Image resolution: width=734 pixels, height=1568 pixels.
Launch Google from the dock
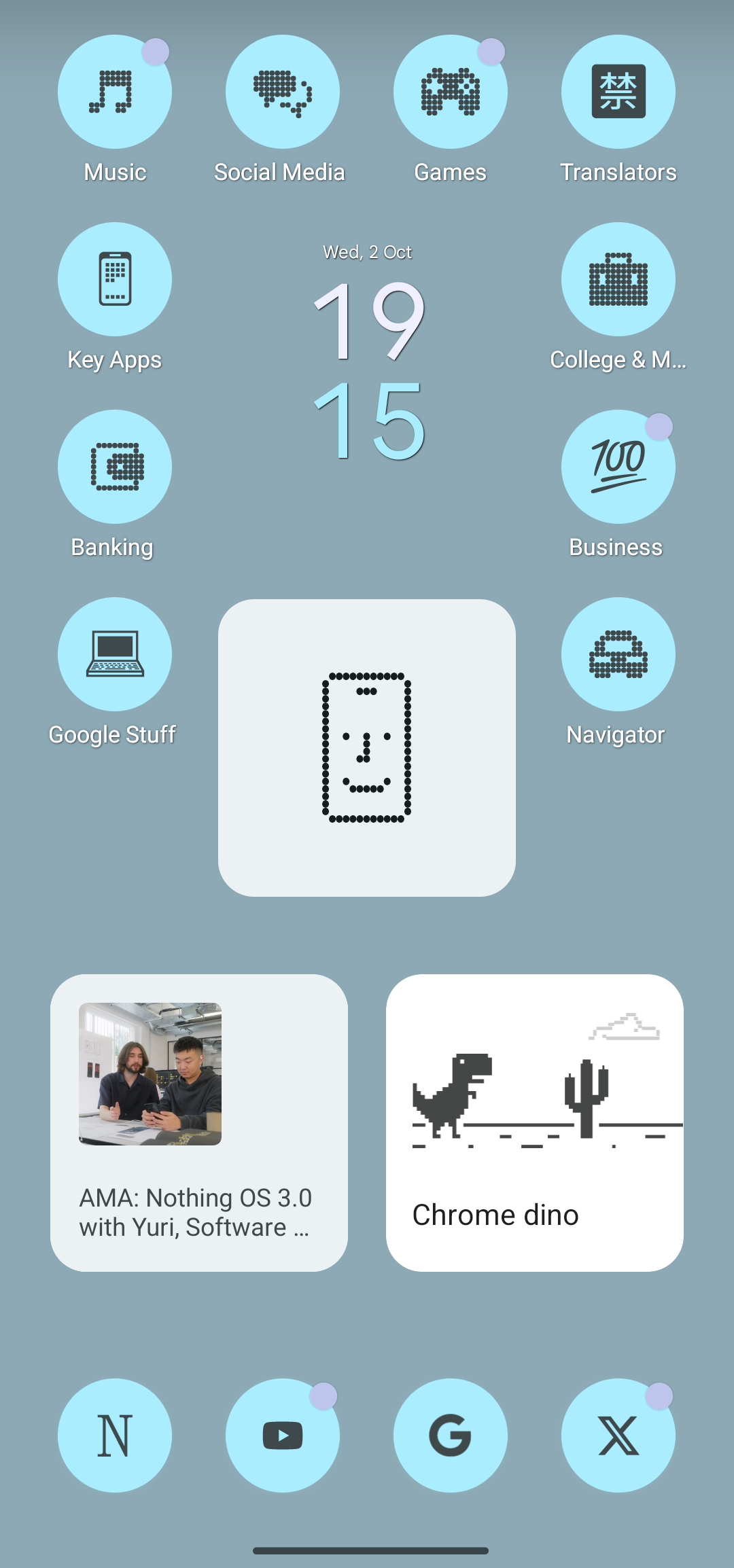tap(451, 1436)
